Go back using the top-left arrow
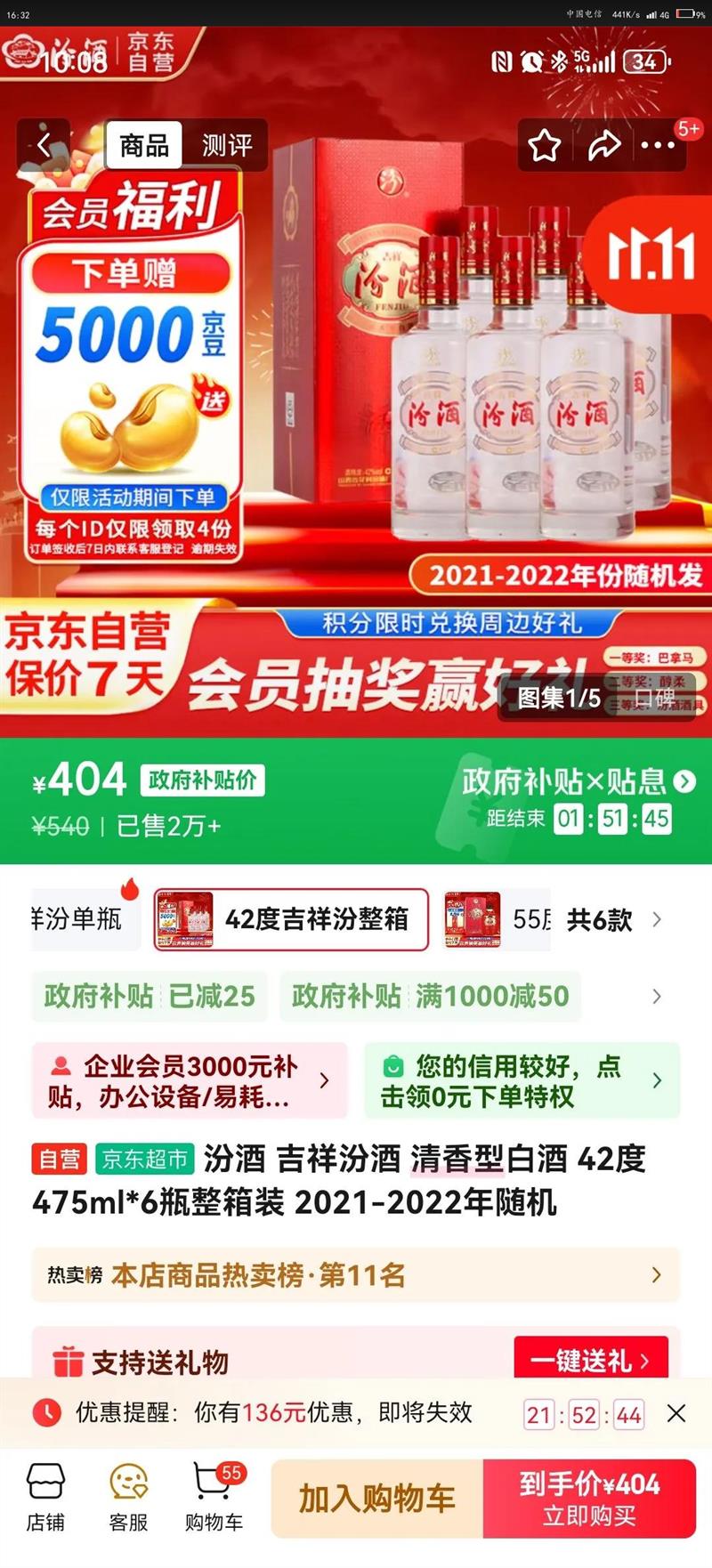The image size is (712, 1568). (44, 144)
